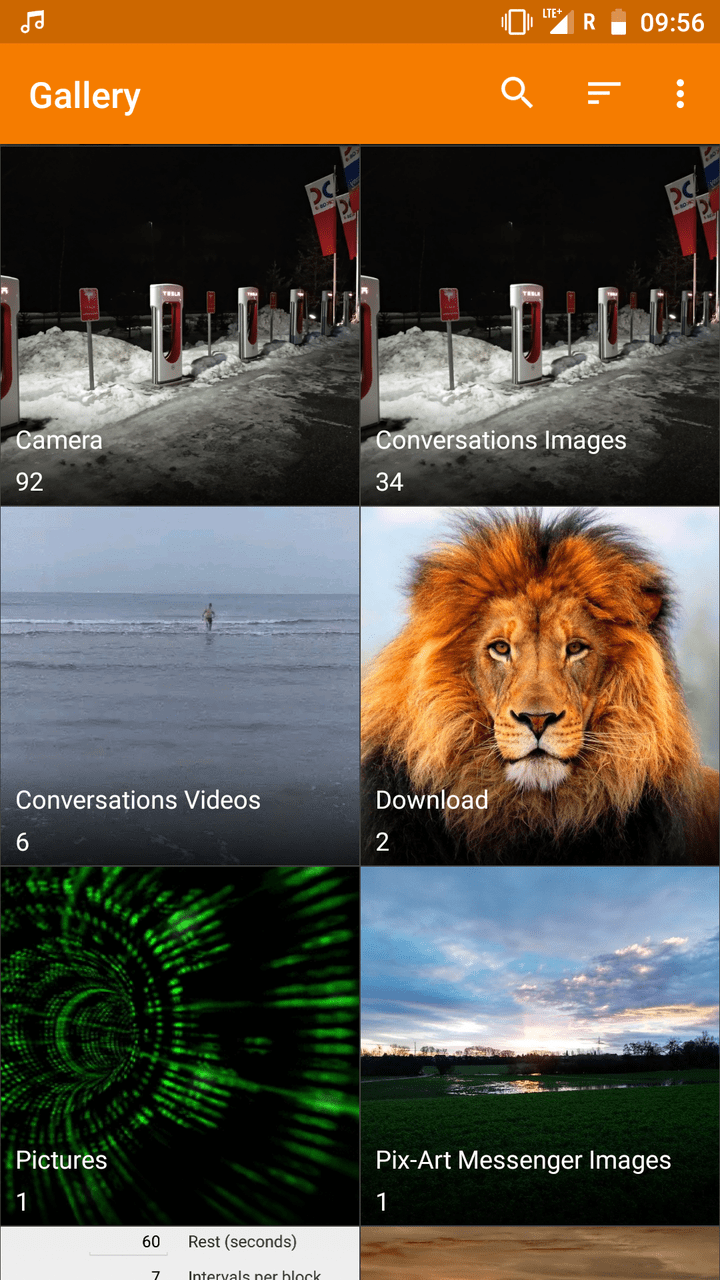Screen dimensions: 720x1280
Task: Open the Download folder
Action: (540, 685)
